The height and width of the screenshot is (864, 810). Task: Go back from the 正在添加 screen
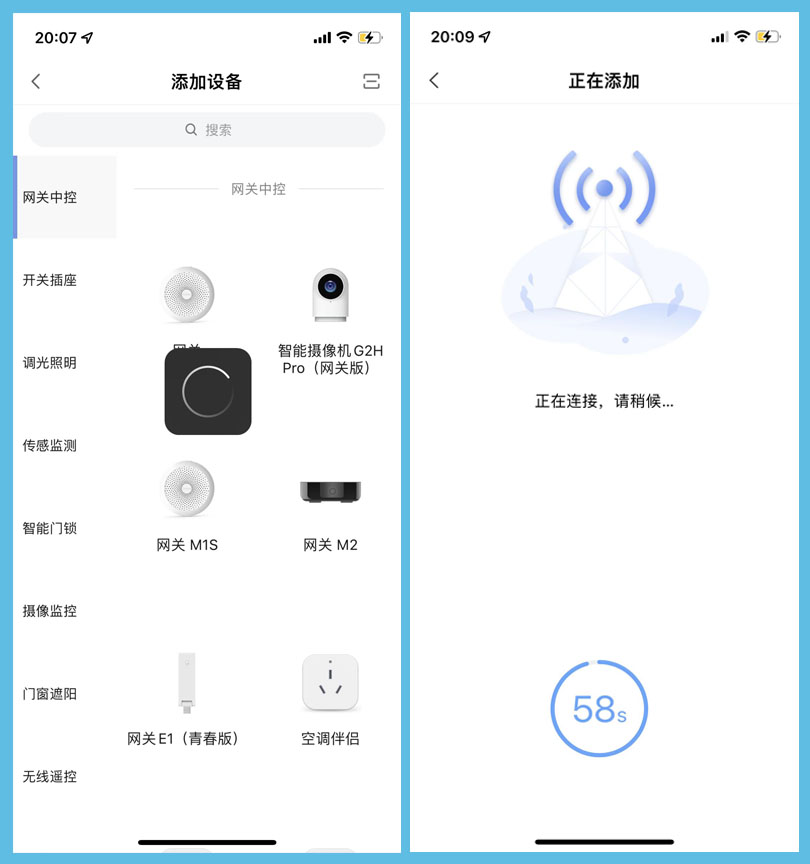434,81
